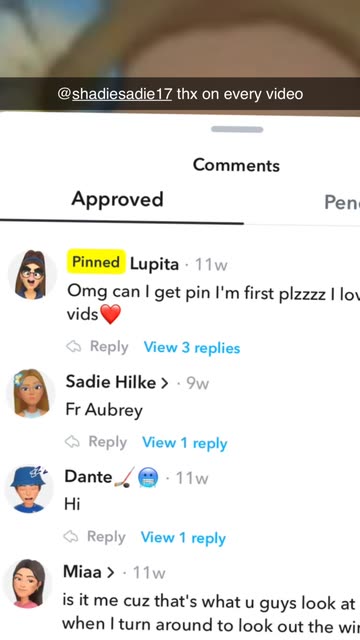Tap Dante's avatar
This screenshot has width=360, height=640.
[29, 490]
